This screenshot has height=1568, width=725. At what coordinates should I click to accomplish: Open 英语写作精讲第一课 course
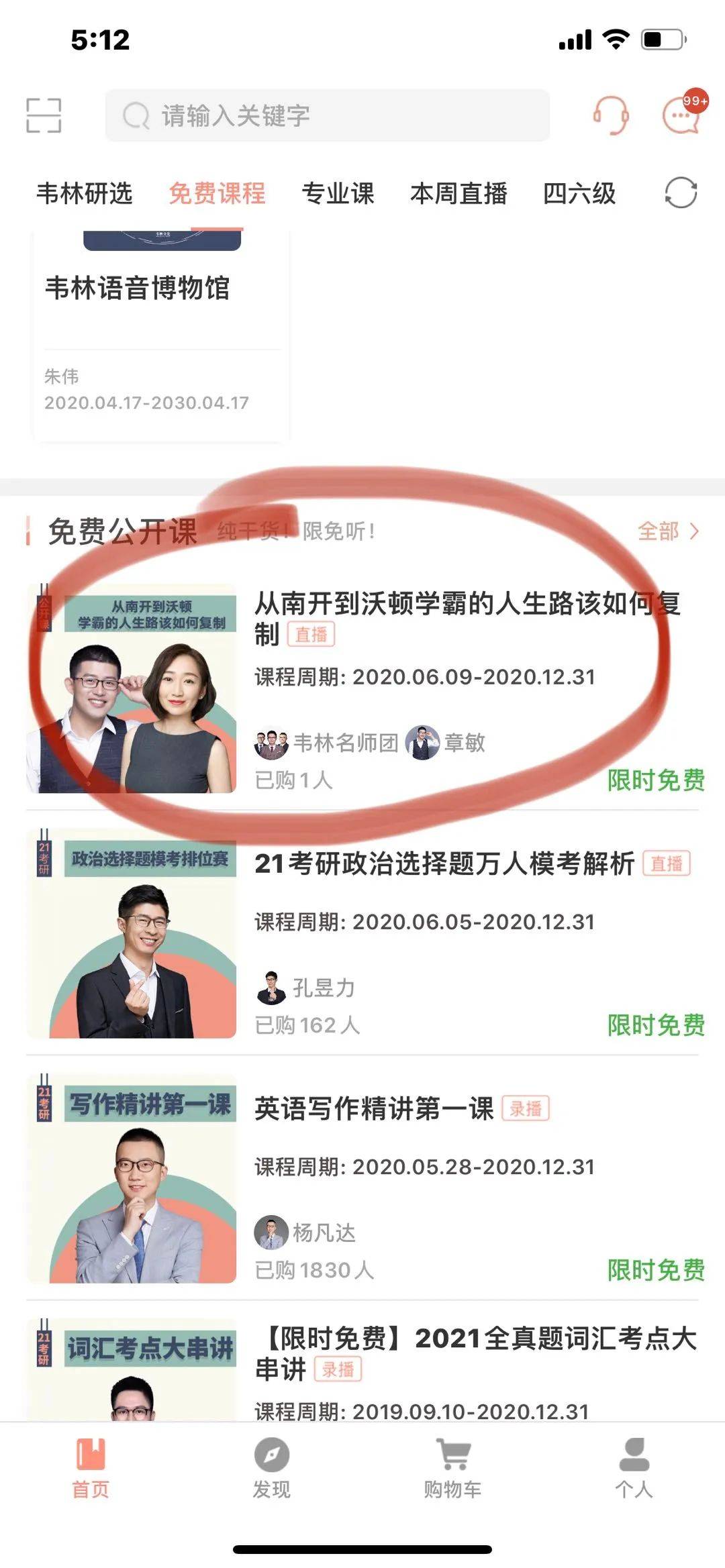(365, 1179)
